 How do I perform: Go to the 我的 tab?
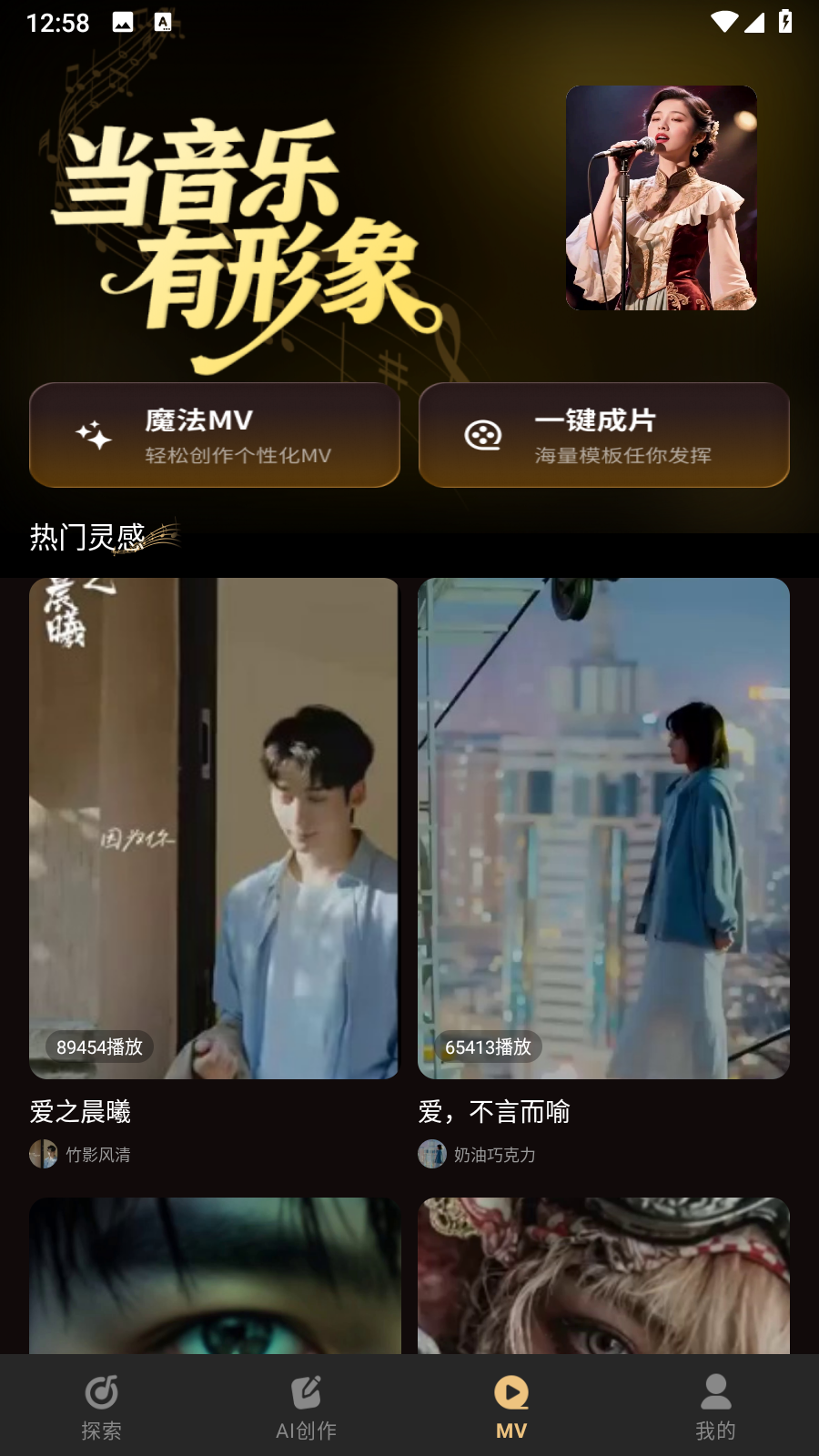(x=716, y=1406)
